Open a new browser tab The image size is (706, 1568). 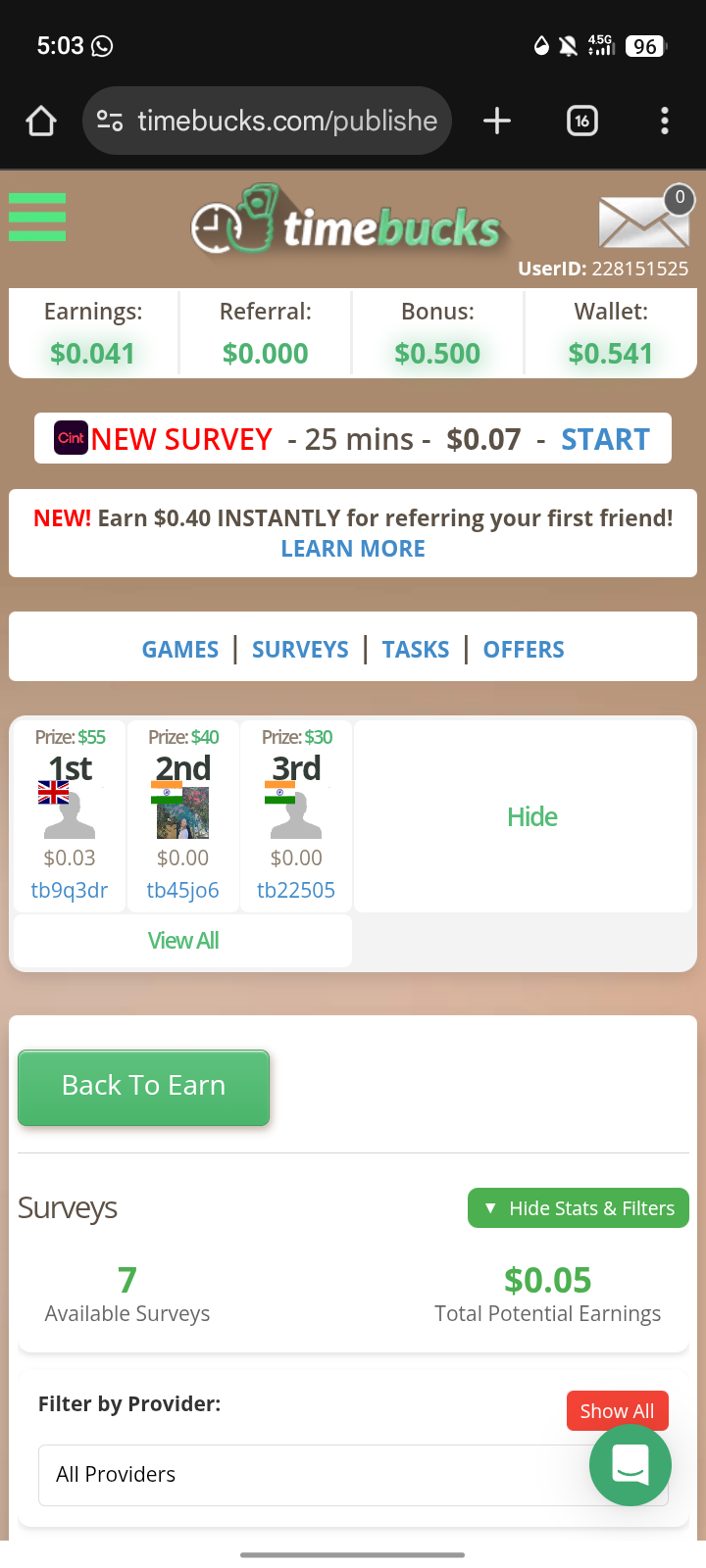pos(497,121)
